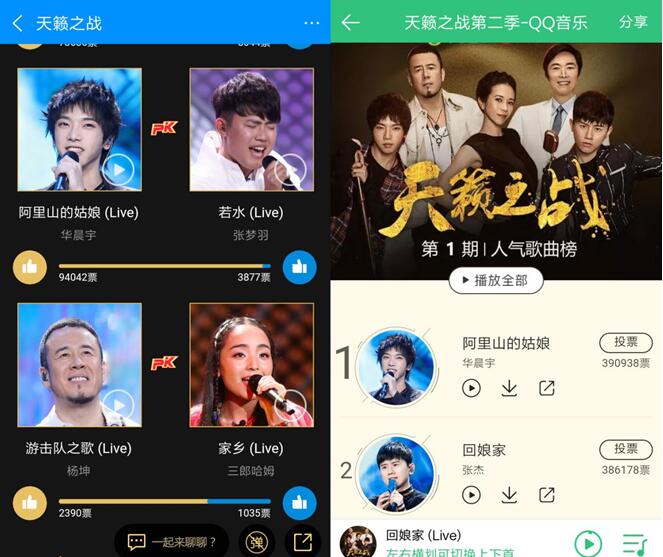Tap 播放全部 to play the whole chart

coord(495,280)
